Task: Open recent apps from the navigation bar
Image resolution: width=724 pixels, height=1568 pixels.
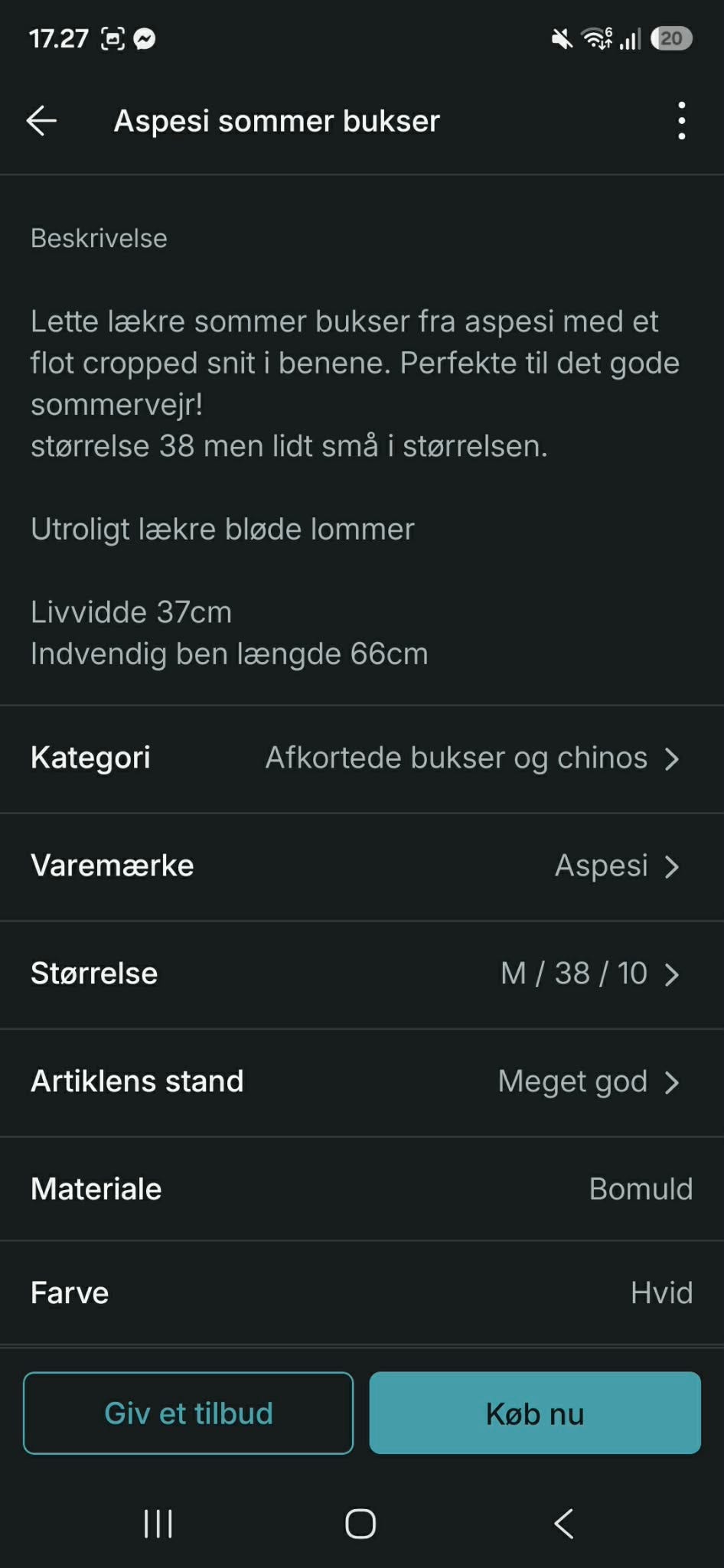Action: point(158,1524)
